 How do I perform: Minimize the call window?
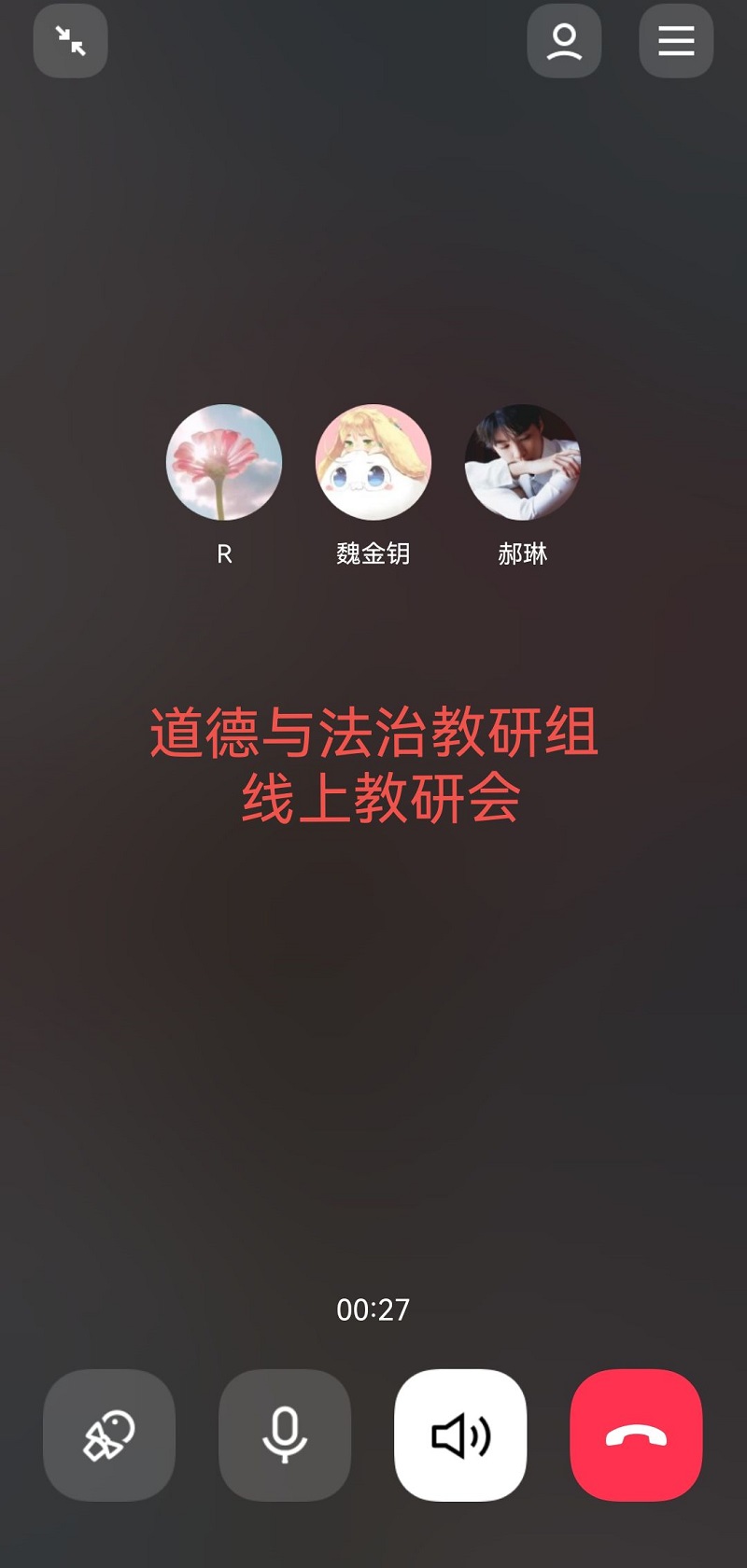[x=70, y=41]
